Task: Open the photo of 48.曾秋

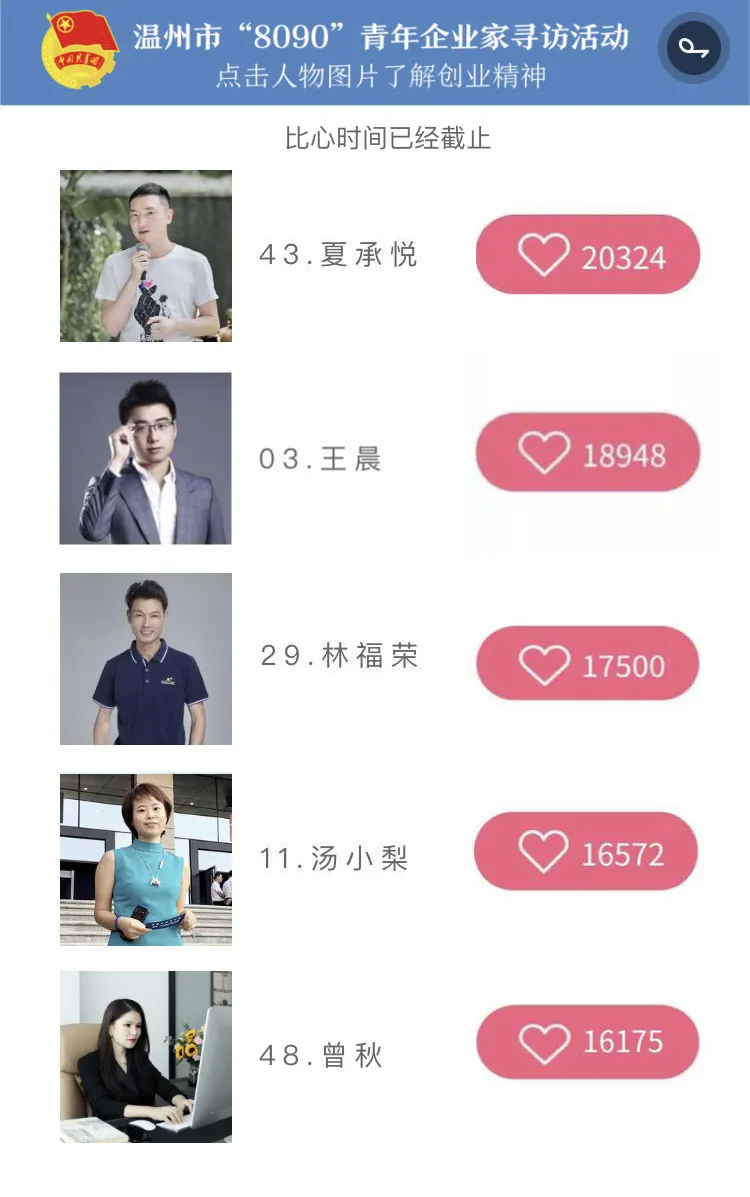Action: click(x=146, y=1056)
